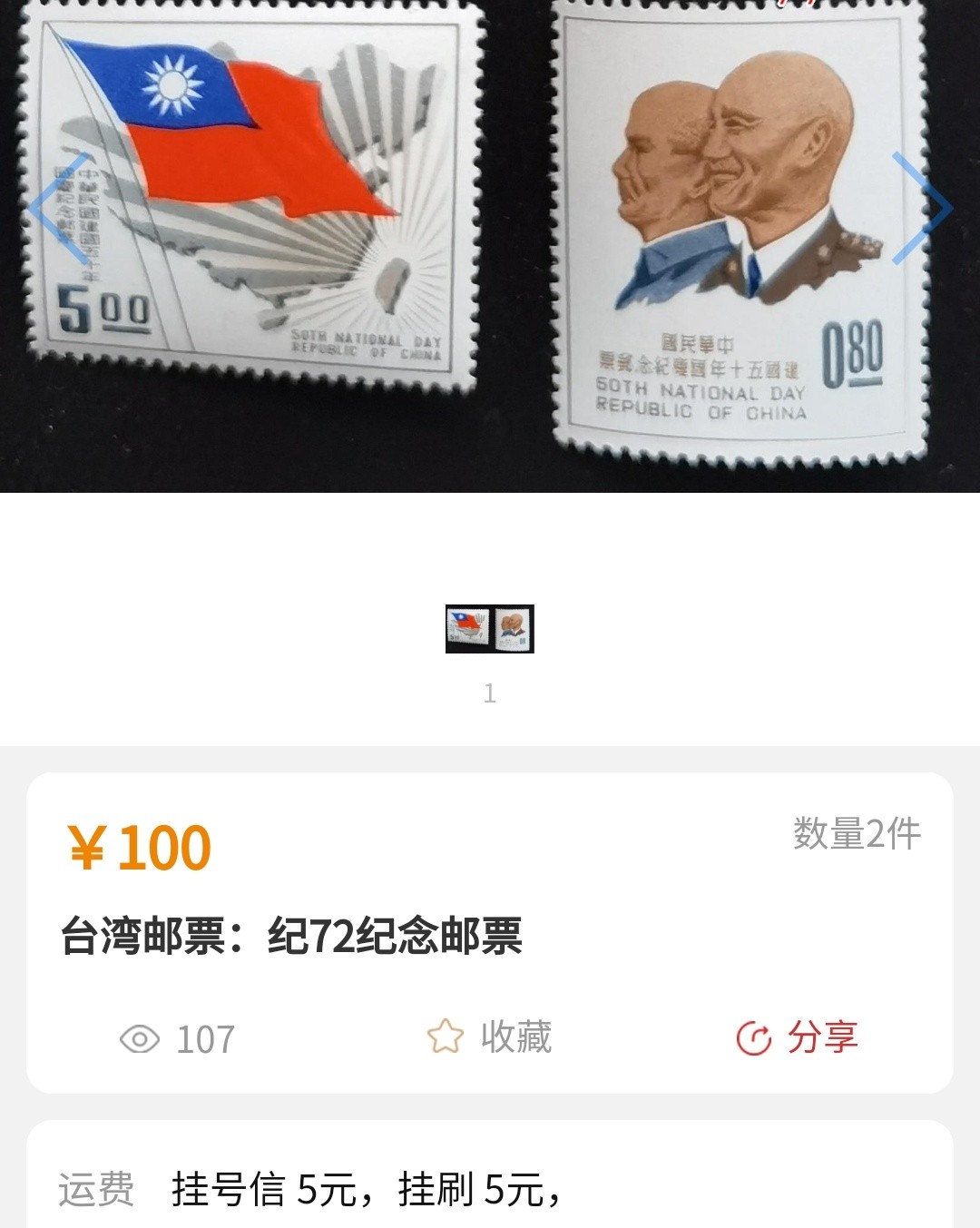Show the next image with right arrow
The width and height of the screenshot is (980, 1228).
point(922,208)
